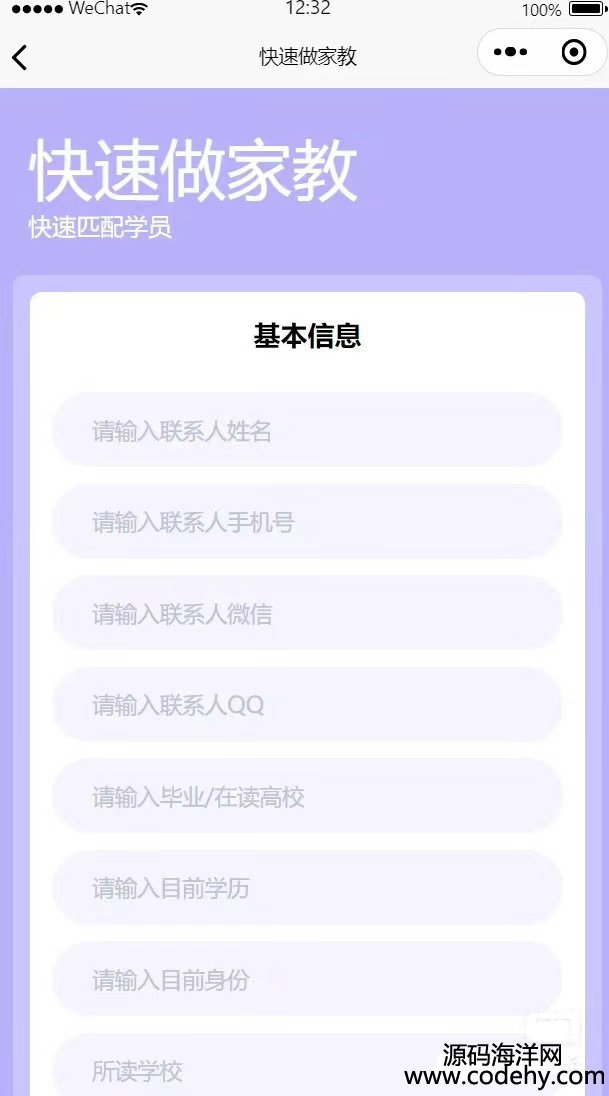Tap the current identity input field
Image resolution: width=609 pixels, height=1096 pixels.
point(307,979)
